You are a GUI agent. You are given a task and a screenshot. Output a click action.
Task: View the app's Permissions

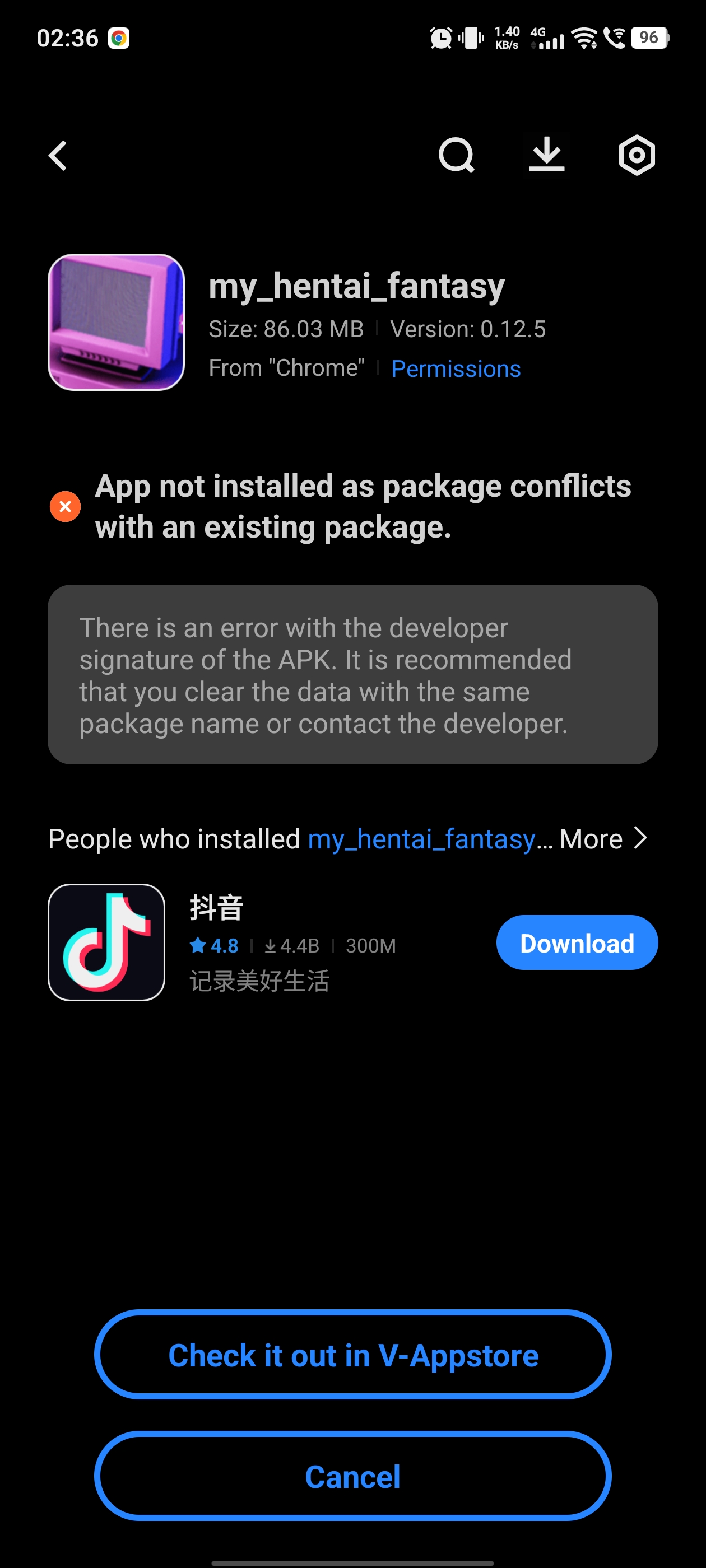point(456,368)
